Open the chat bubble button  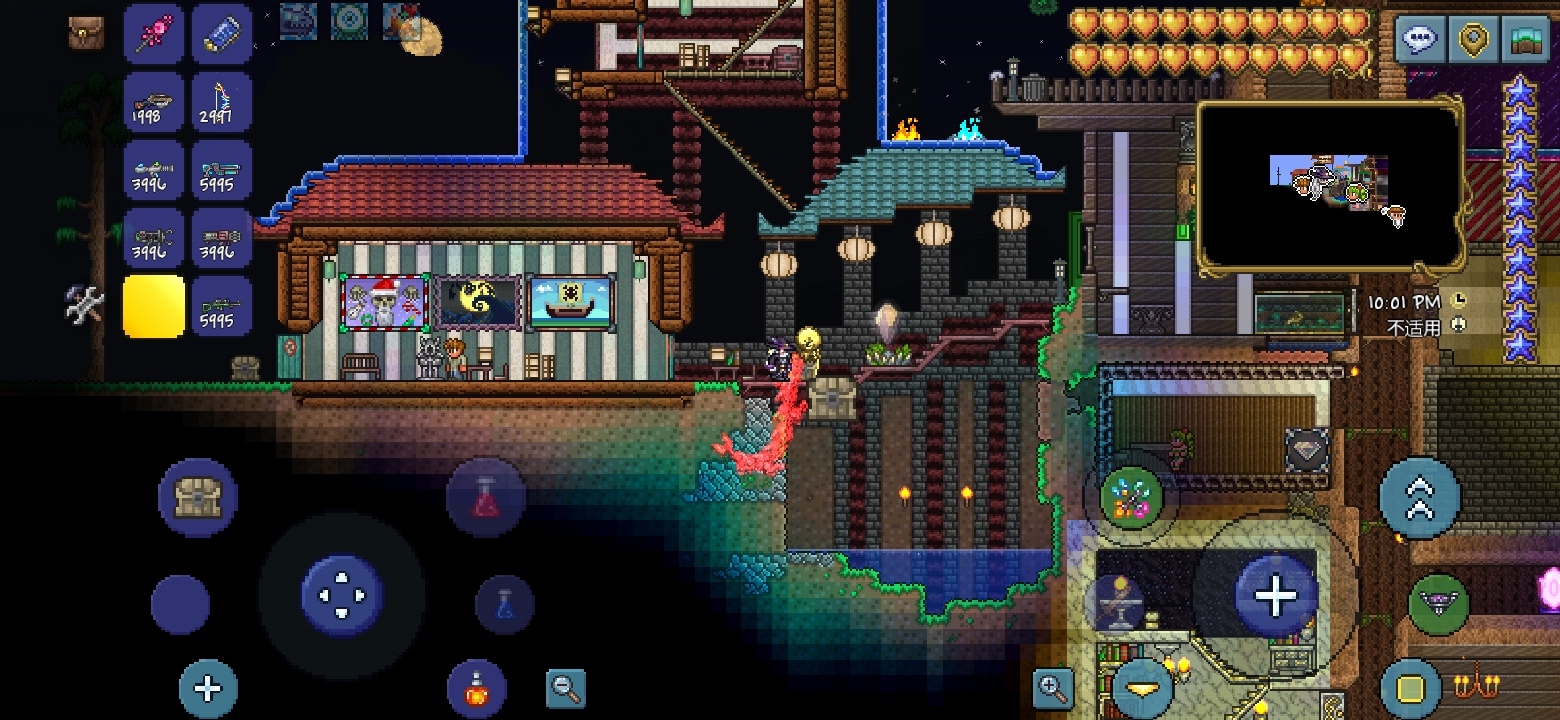coord(1419,40)
